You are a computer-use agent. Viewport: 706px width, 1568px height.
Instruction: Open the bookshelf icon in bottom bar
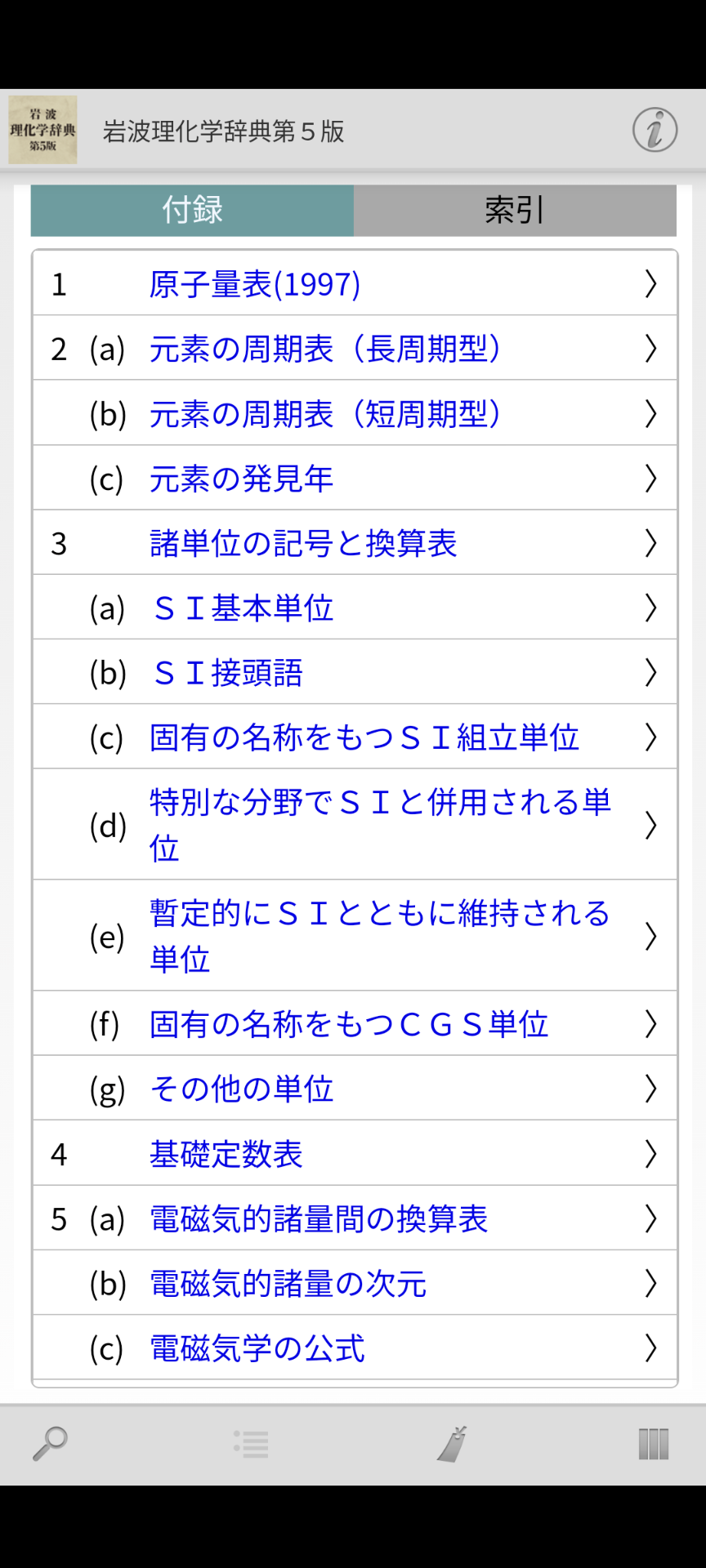653,1444
